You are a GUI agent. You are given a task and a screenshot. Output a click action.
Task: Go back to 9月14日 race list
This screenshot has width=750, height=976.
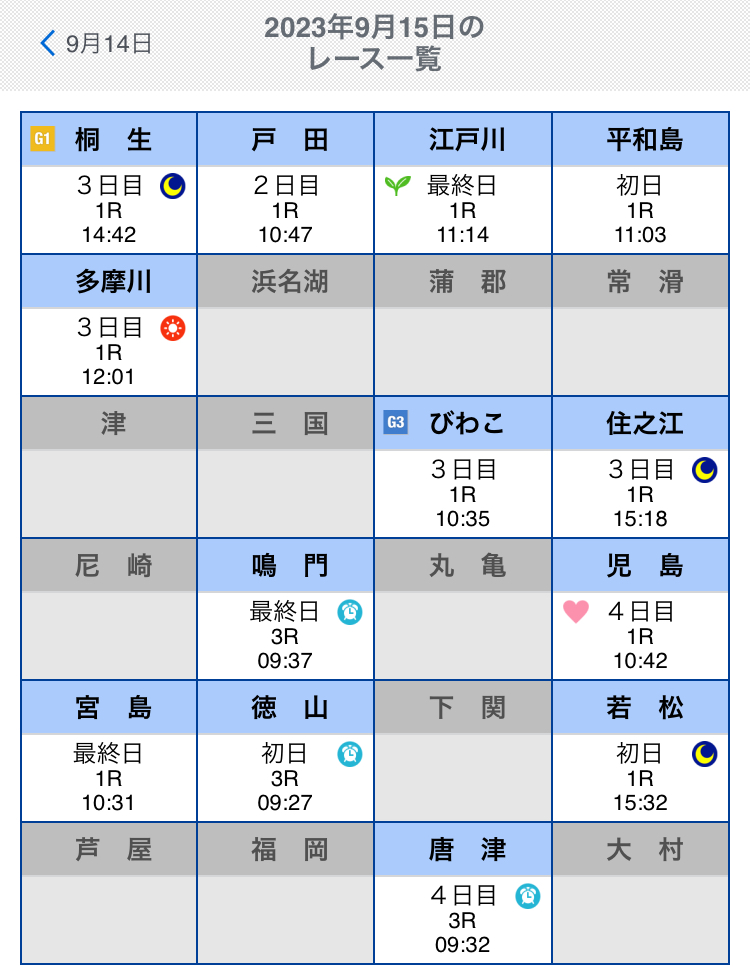[x=96, y=43]
